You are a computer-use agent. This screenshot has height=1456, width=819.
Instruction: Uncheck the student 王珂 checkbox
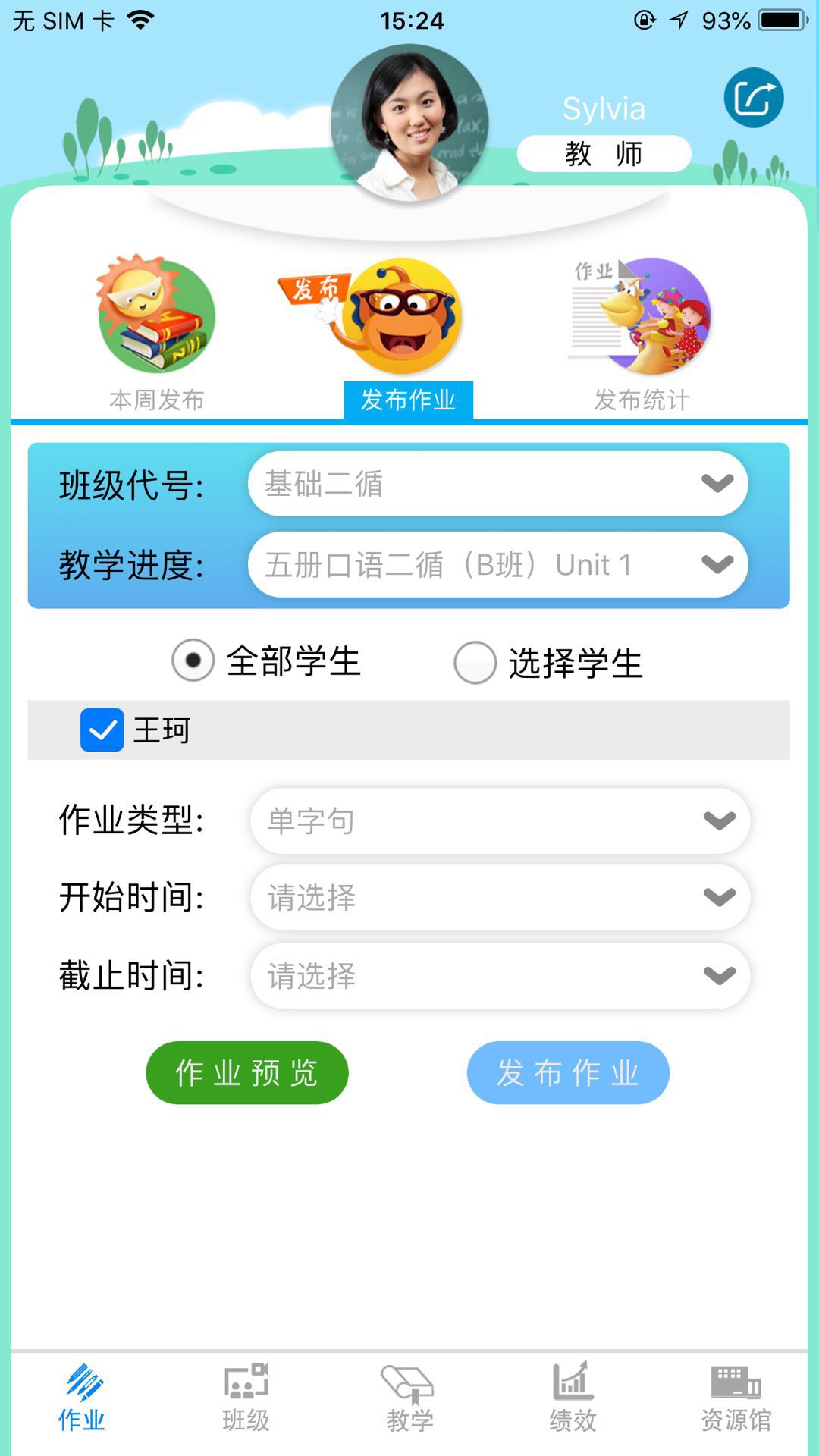point(102,730)
